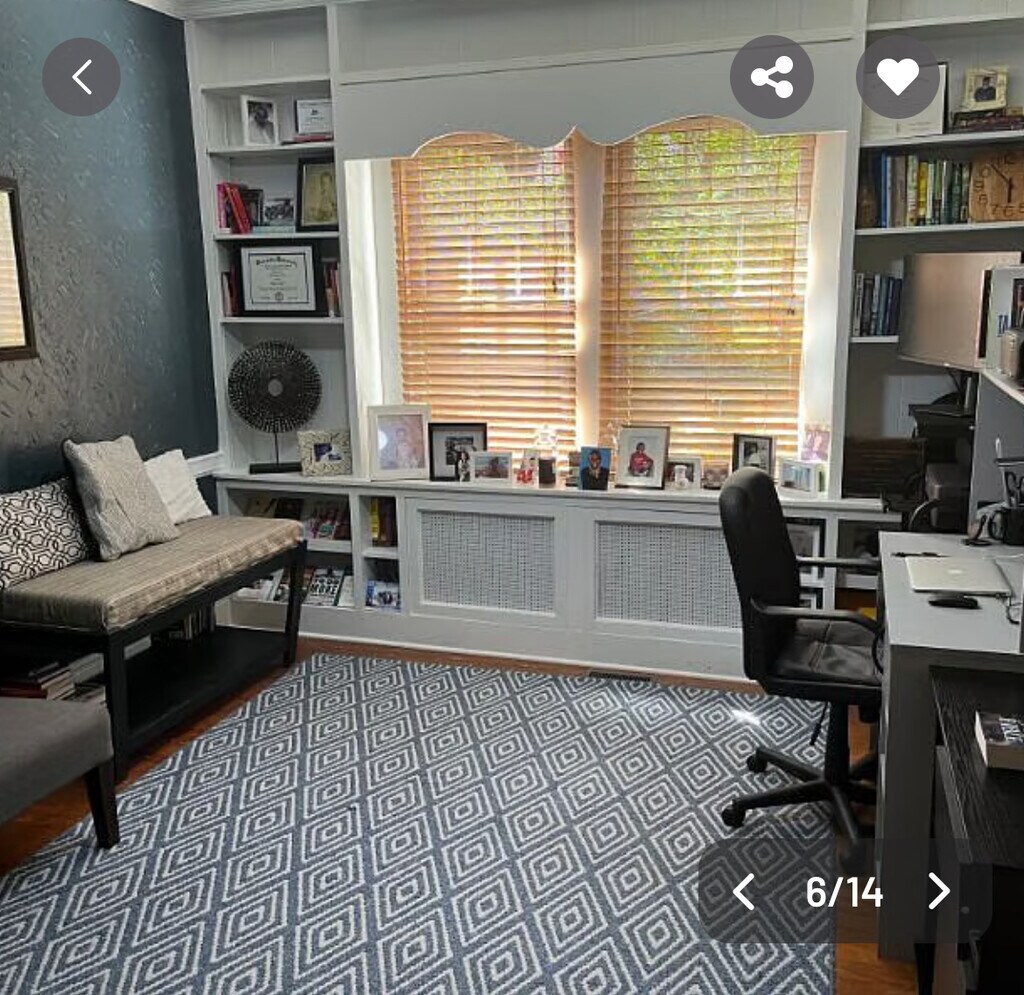
Task: Go back using the top-left arrow
Action: click(81, 77)
